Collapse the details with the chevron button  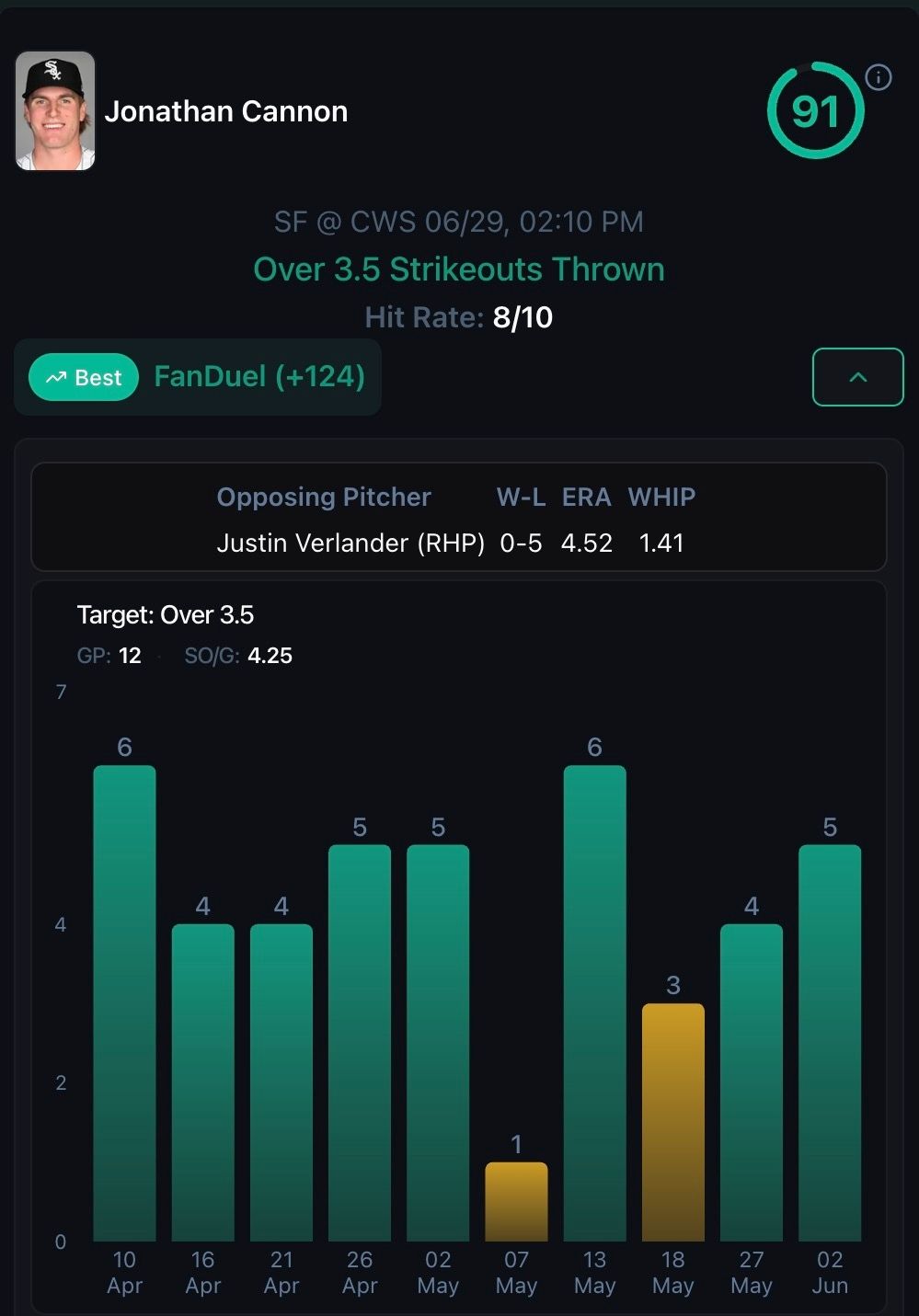coord(857,377)
